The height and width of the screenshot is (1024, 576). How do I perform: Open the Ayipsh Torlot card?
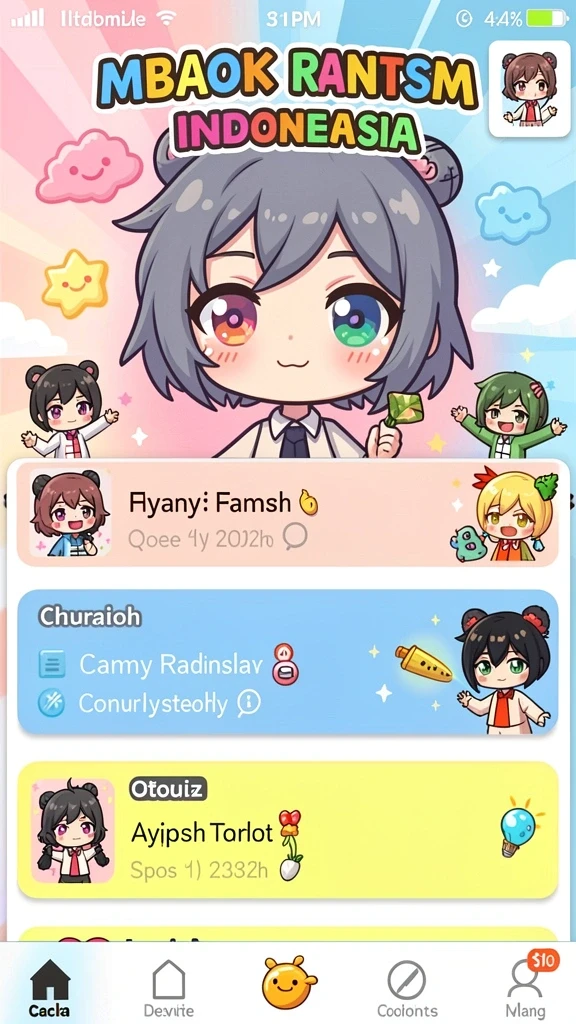[288, 831]
